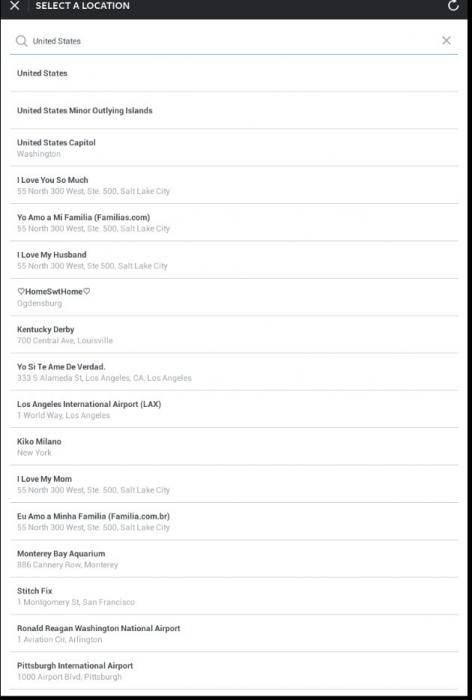Choose United States Minor Outlying Islands
This screenshot has width=472, height=700.
(234, 110)
